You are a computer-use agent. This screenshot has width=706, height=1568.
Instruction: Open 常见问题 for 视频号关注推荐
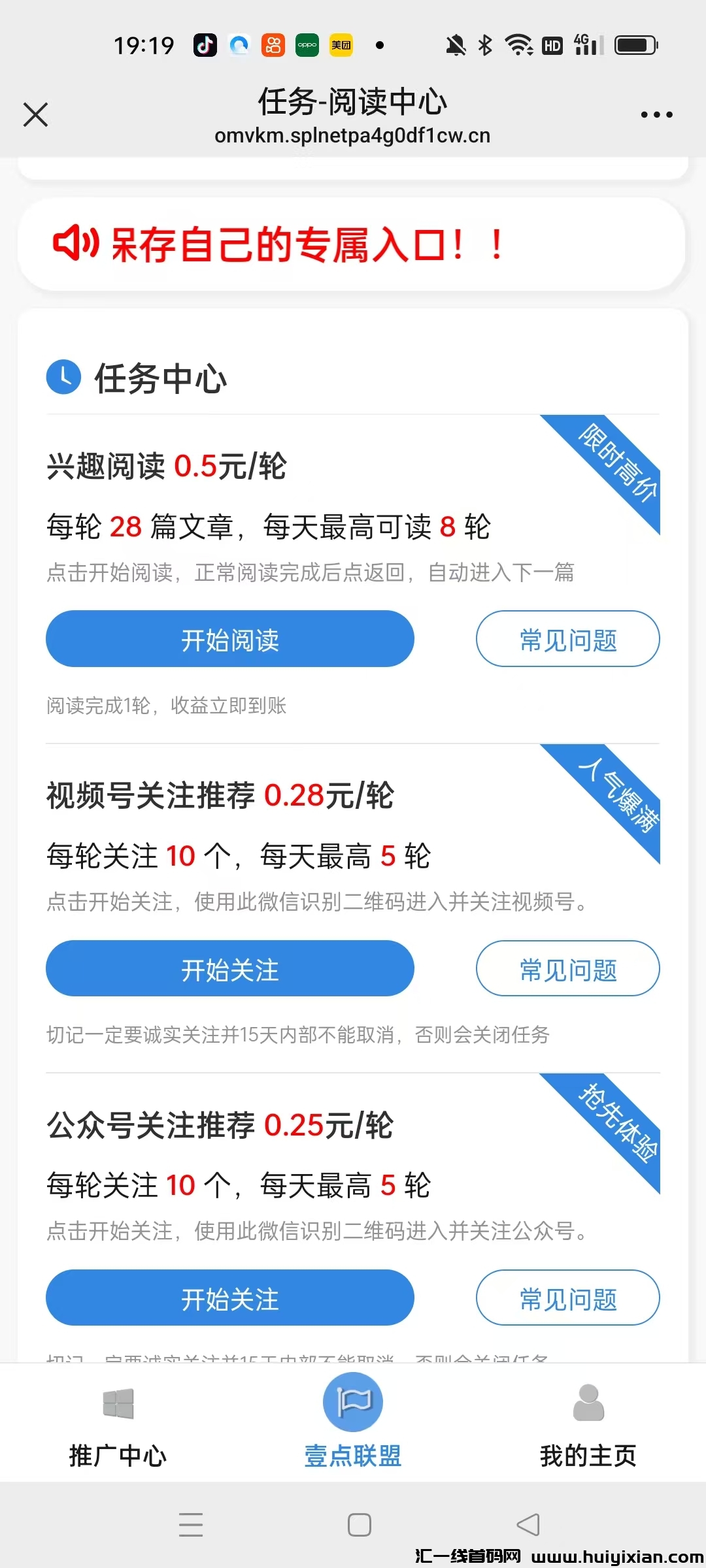[567, 970]
